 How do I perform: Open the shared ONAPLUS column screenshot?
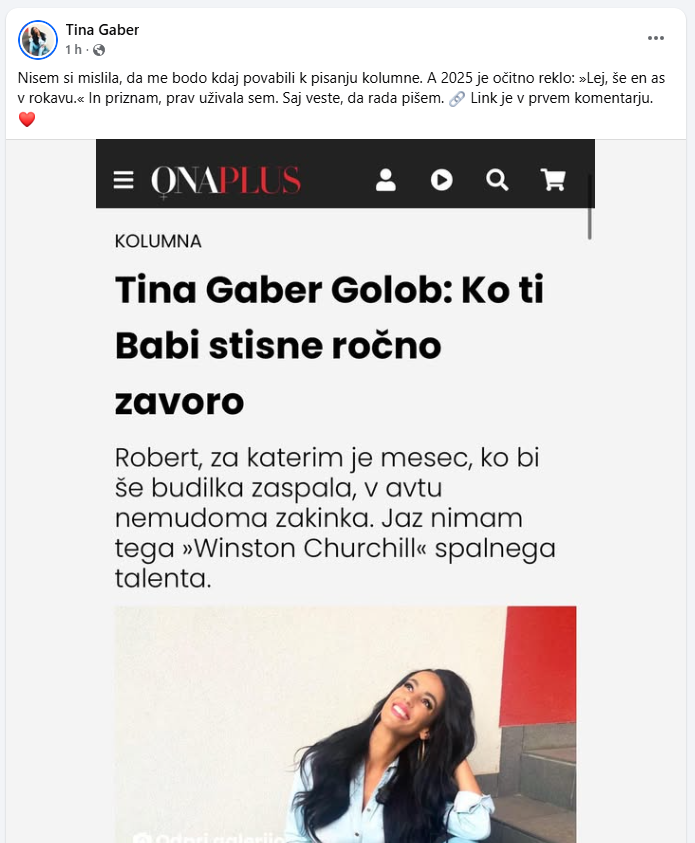click(345, 490)
